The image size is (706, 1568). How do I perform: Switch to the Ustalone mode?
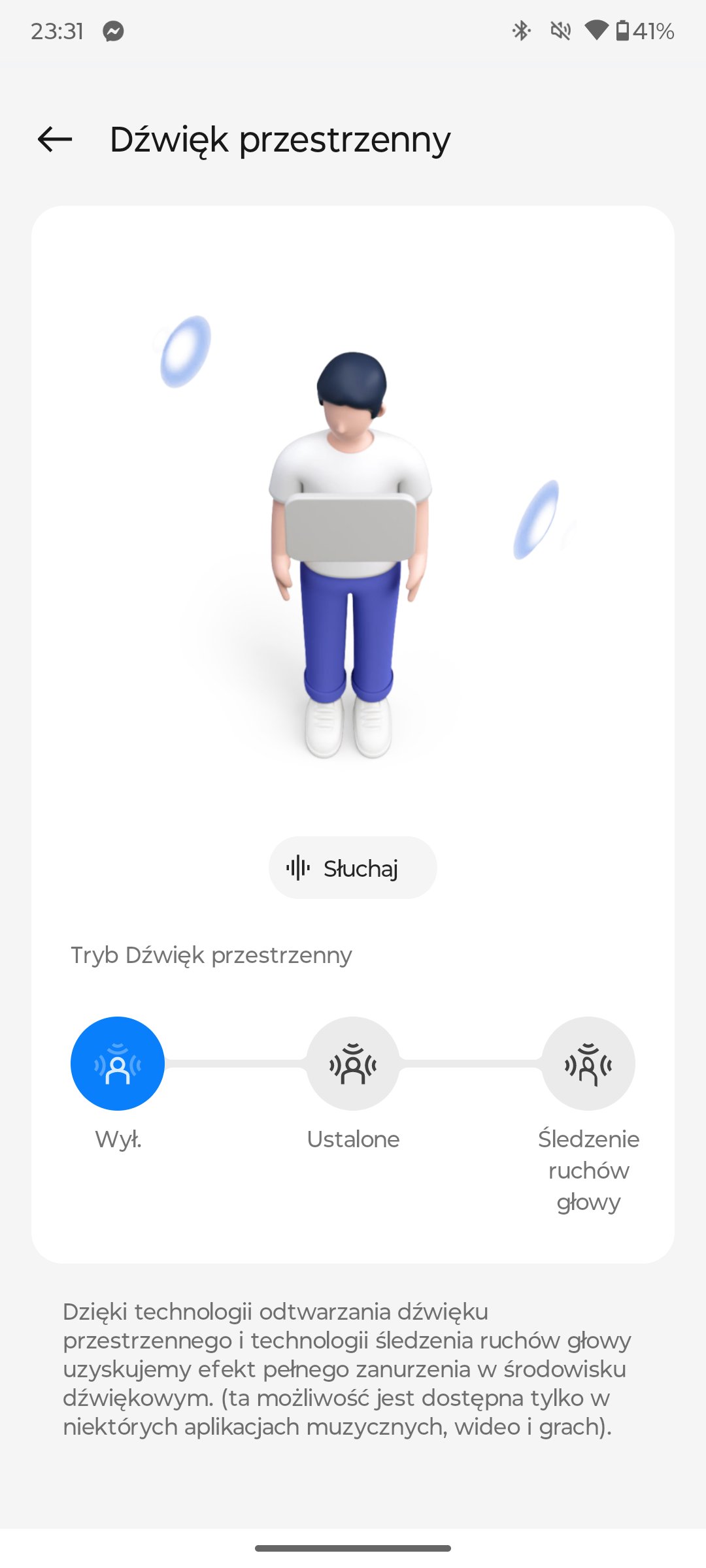[x=353, y=1064]
